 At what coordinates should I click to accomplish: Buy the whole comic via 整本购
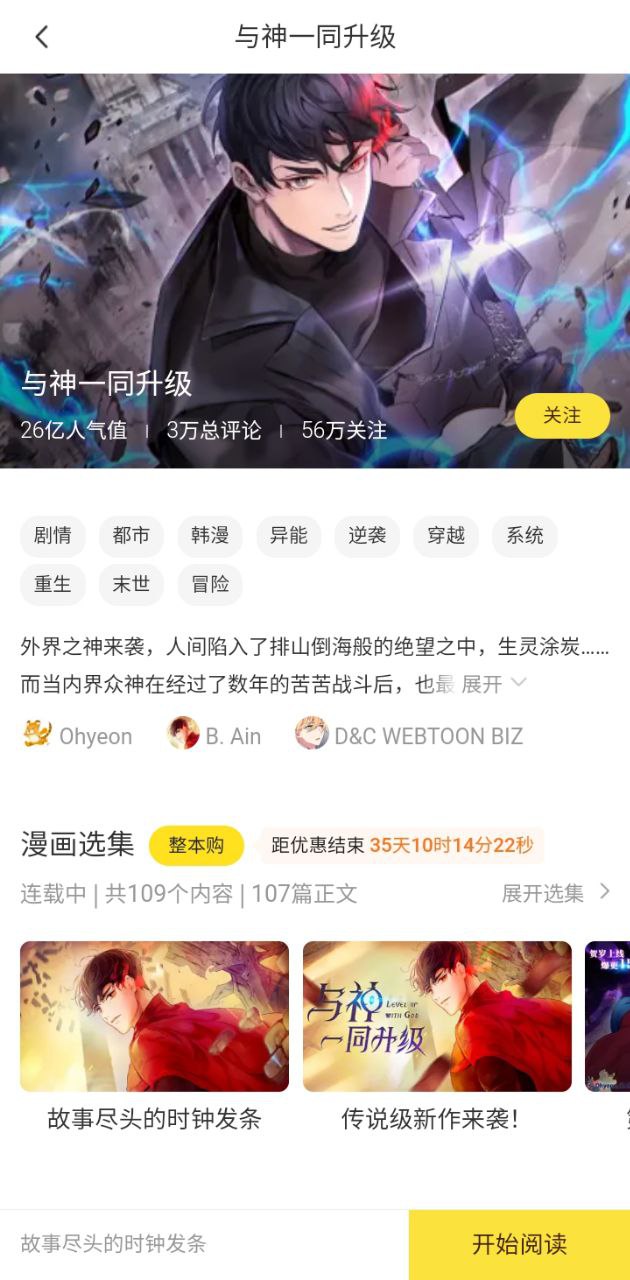[196, 846]
